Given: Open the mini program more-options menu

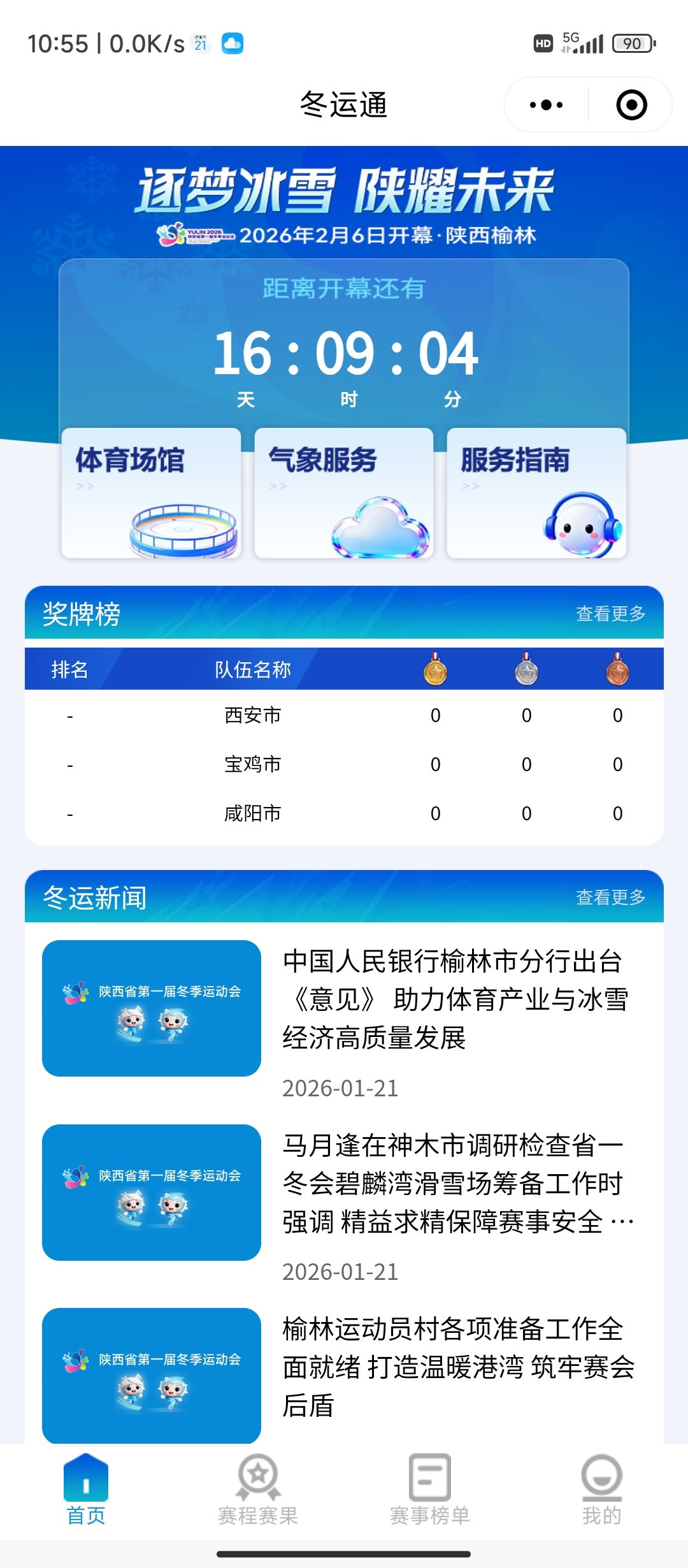Looking at the screenshot, I should point(546,105).
